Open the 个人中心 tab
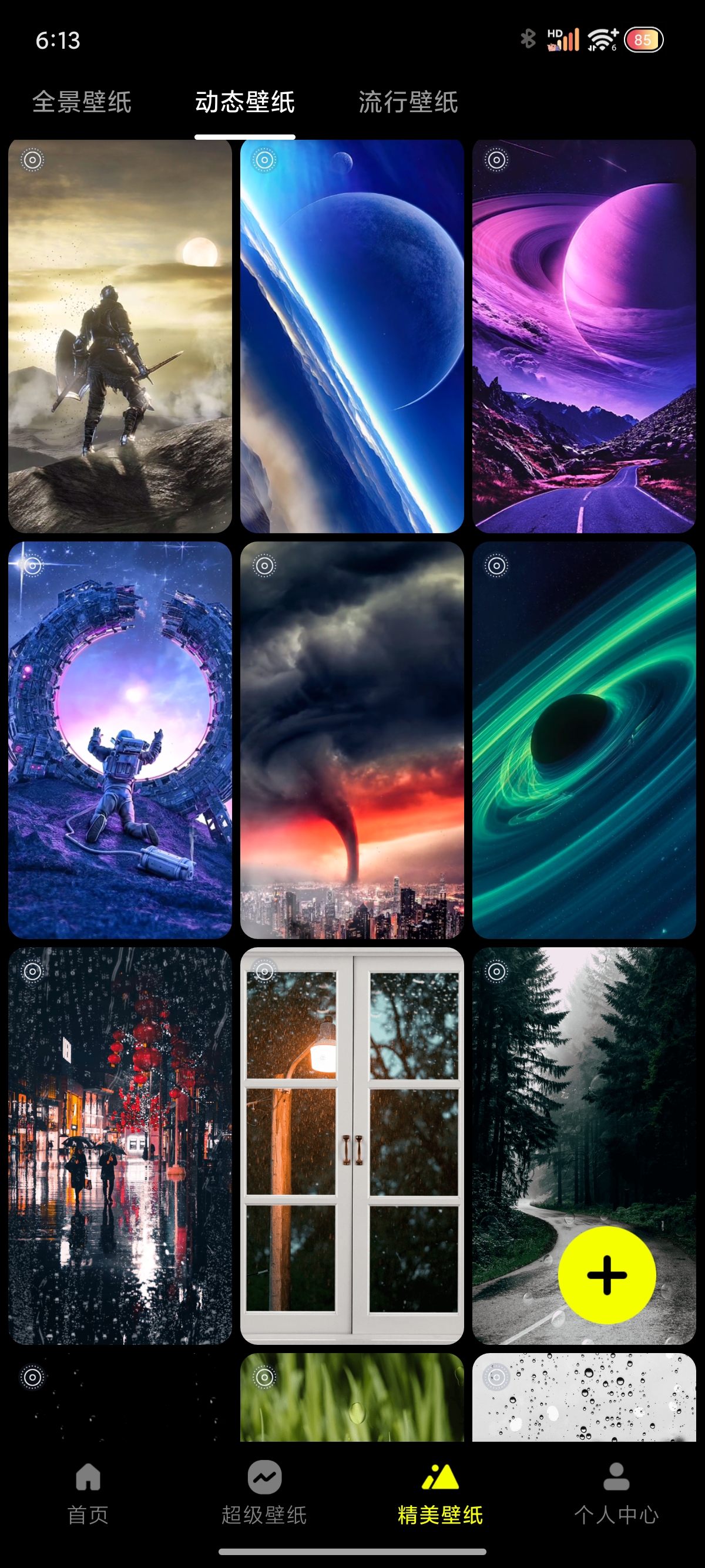This screenshot has height=1568, width=705. (x=616, y=1493)
